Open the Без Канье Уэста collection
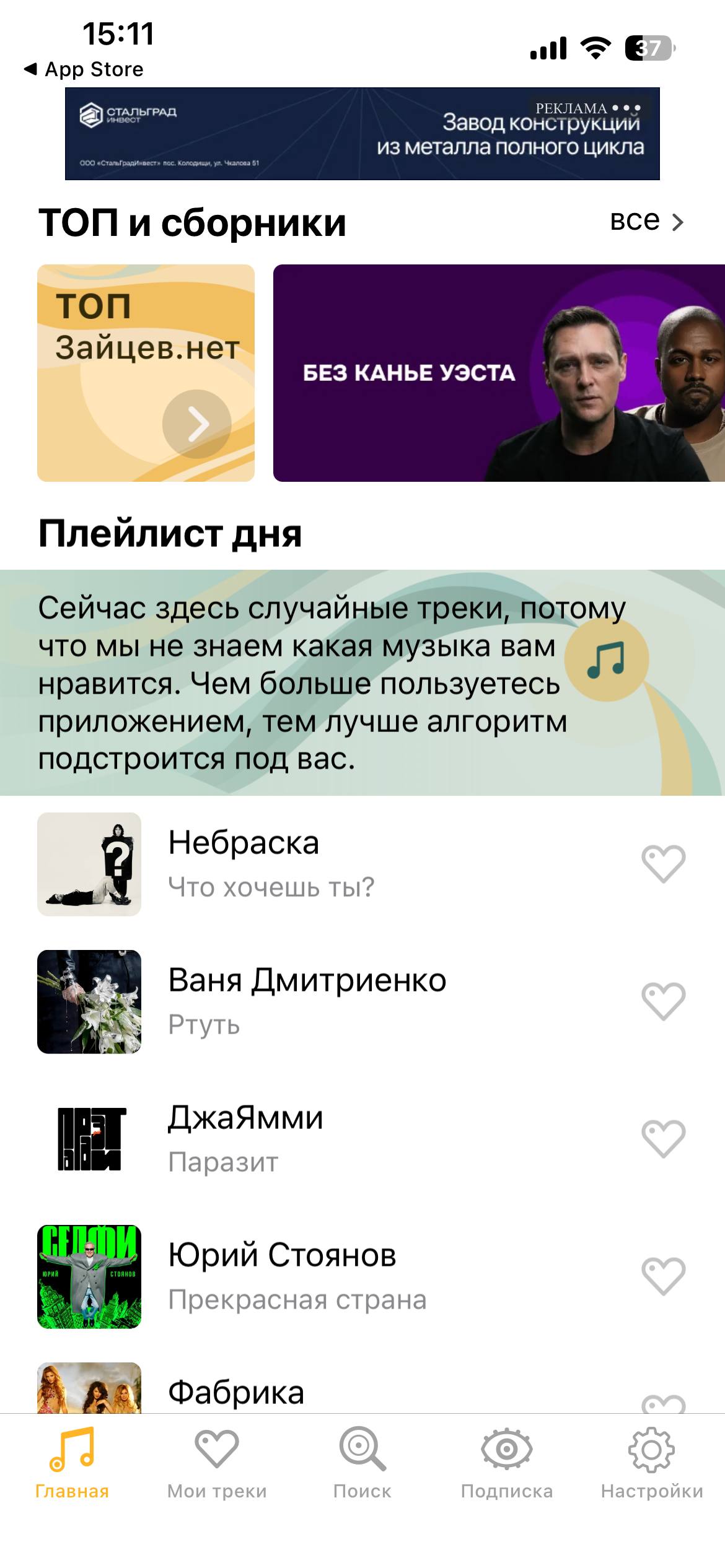The height and width of the screenshot is (1568, 725). [x=498, y=373]
